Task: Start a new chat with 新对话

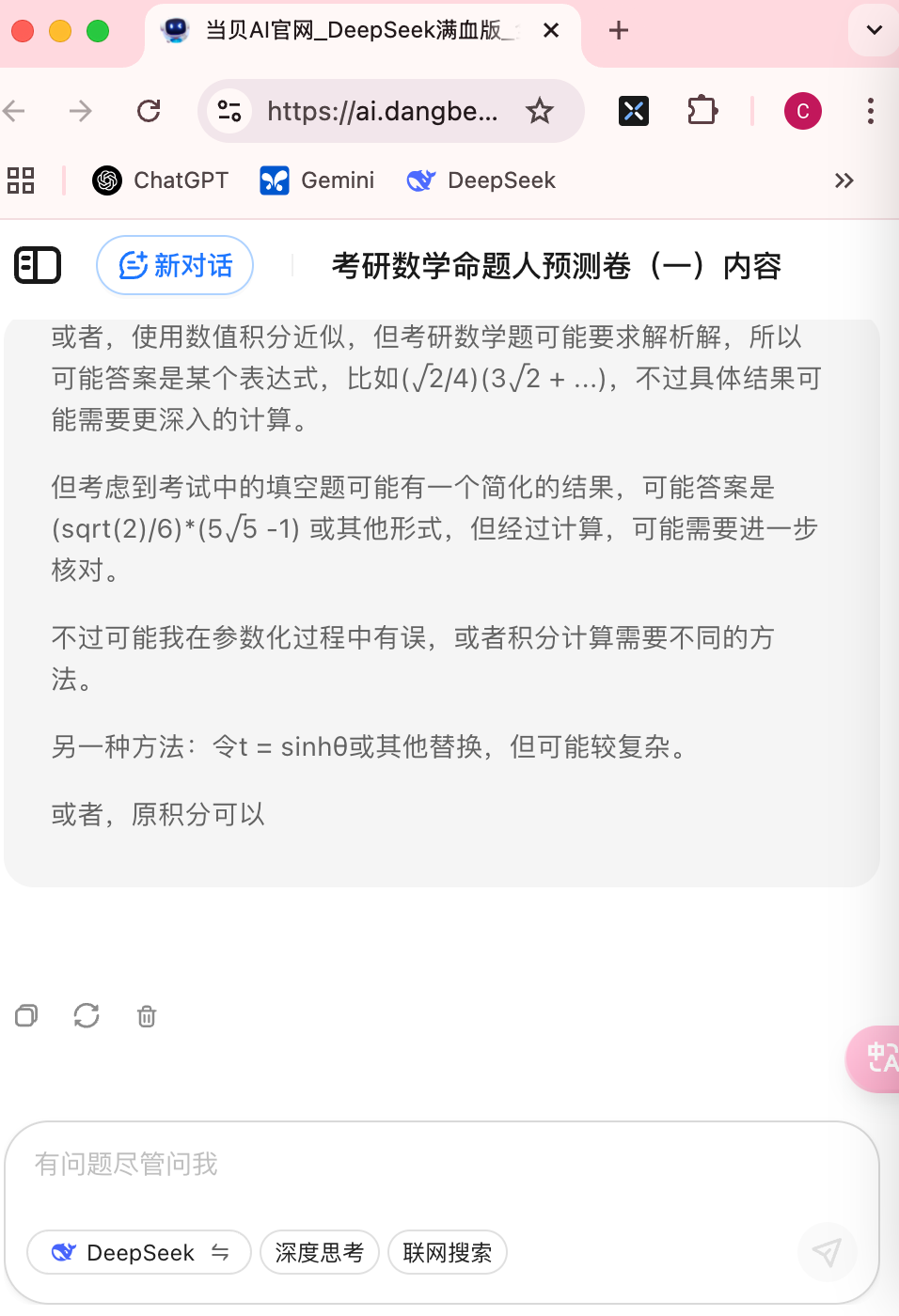Action: 175,265
